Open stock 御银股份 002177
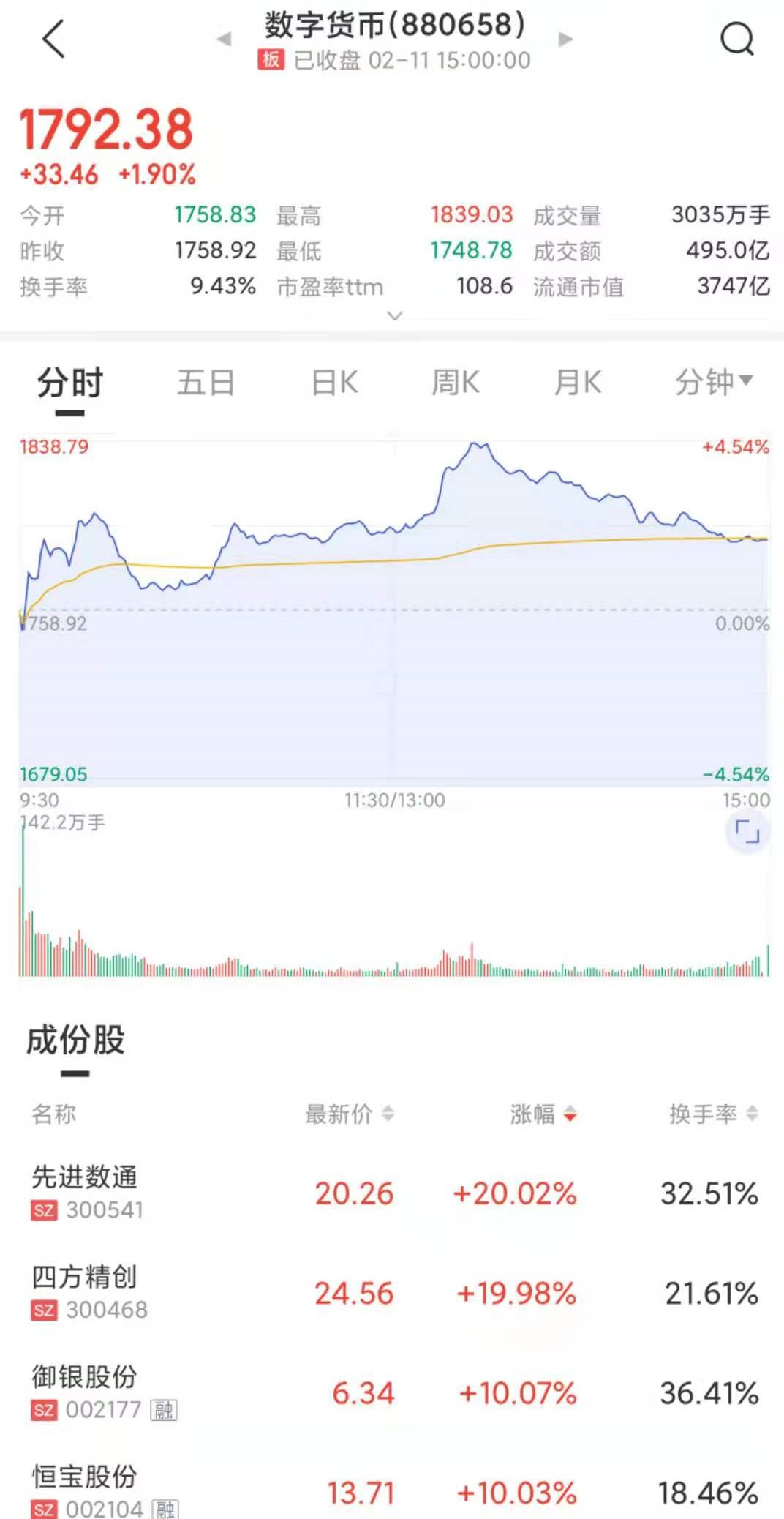 click(85, 1392)
